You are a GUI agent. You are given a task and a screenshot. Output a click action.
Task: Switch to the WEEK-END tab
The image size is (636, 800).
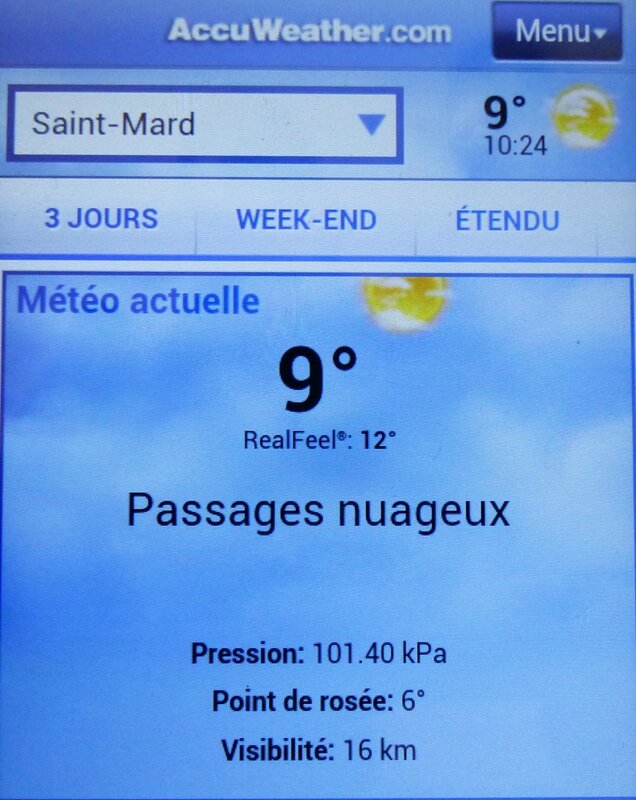305,220
